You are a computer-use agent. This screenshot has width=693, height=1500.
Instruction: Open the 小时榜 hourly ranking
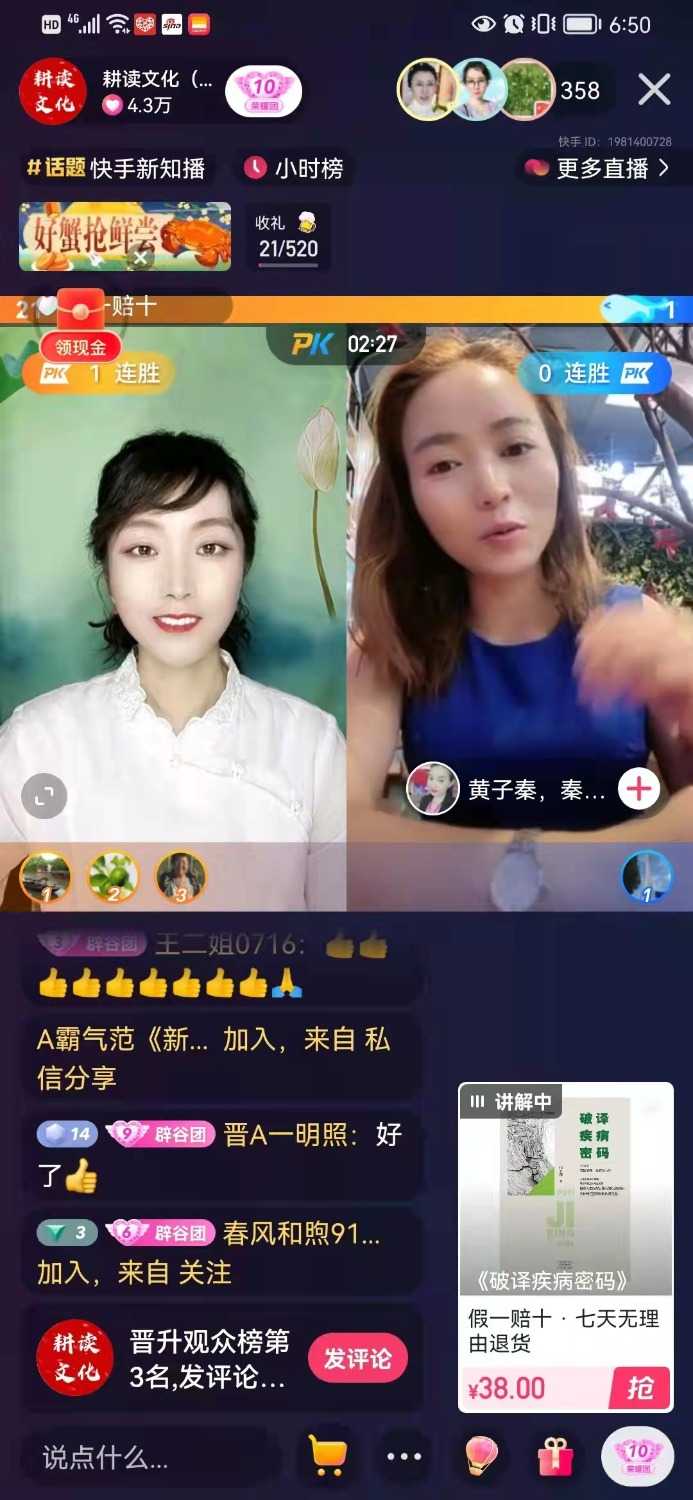point(294,168)
